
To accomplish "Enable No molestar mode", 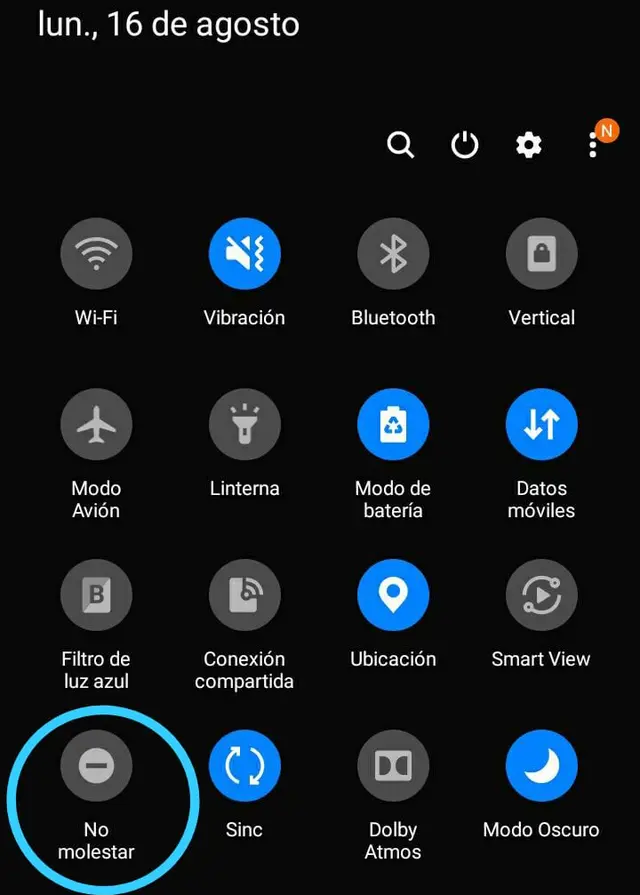I will coord(96,766).
